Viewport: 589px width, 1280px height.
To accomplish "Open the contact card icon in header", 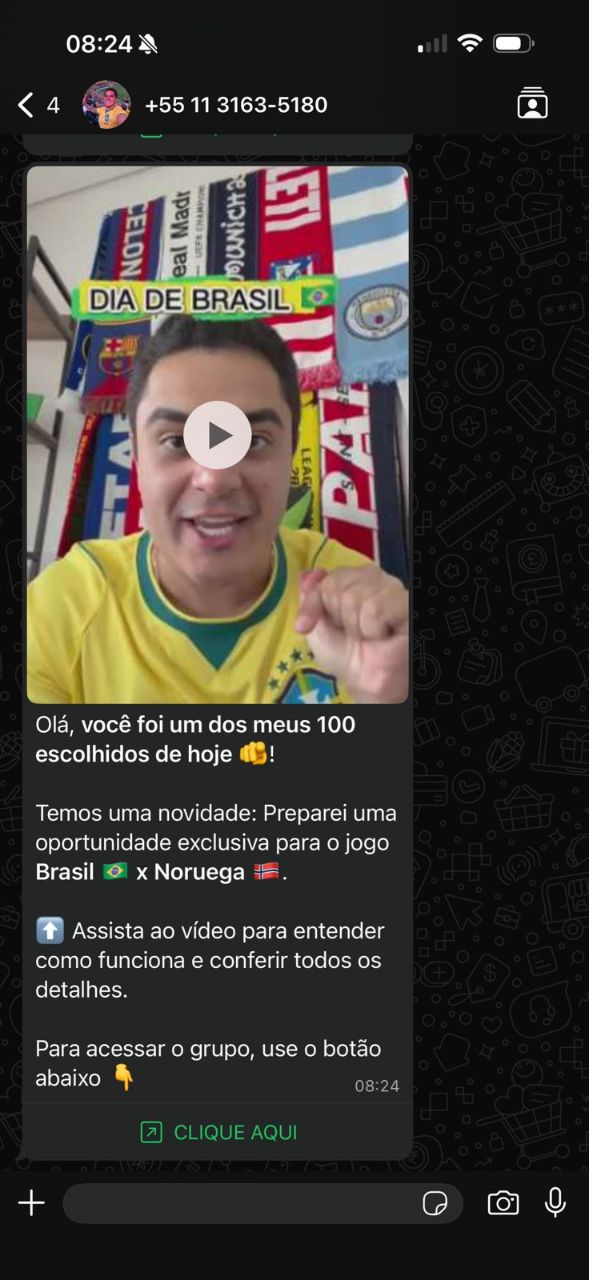I will pos(532,103).
